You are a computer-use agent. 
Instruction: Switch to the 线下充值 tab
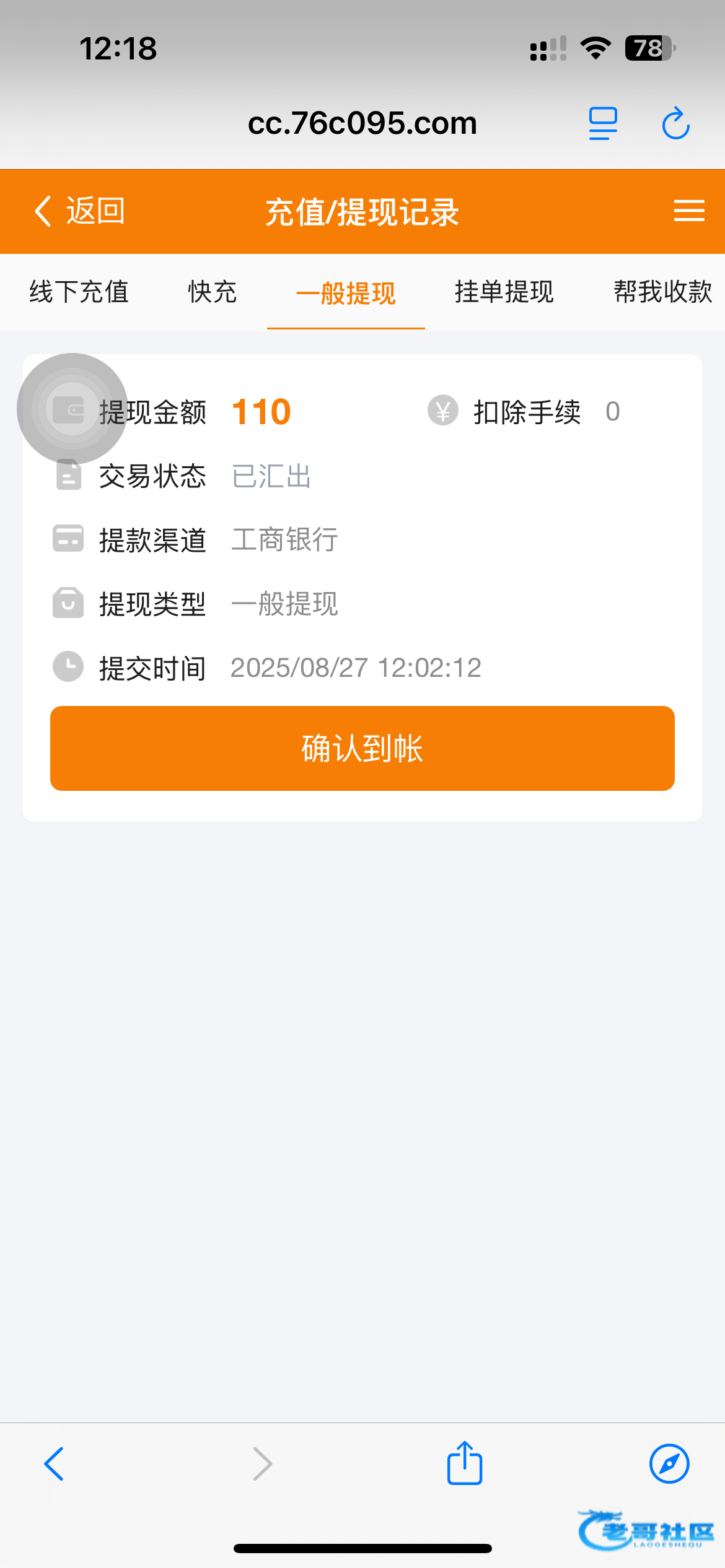pos(79,292)
